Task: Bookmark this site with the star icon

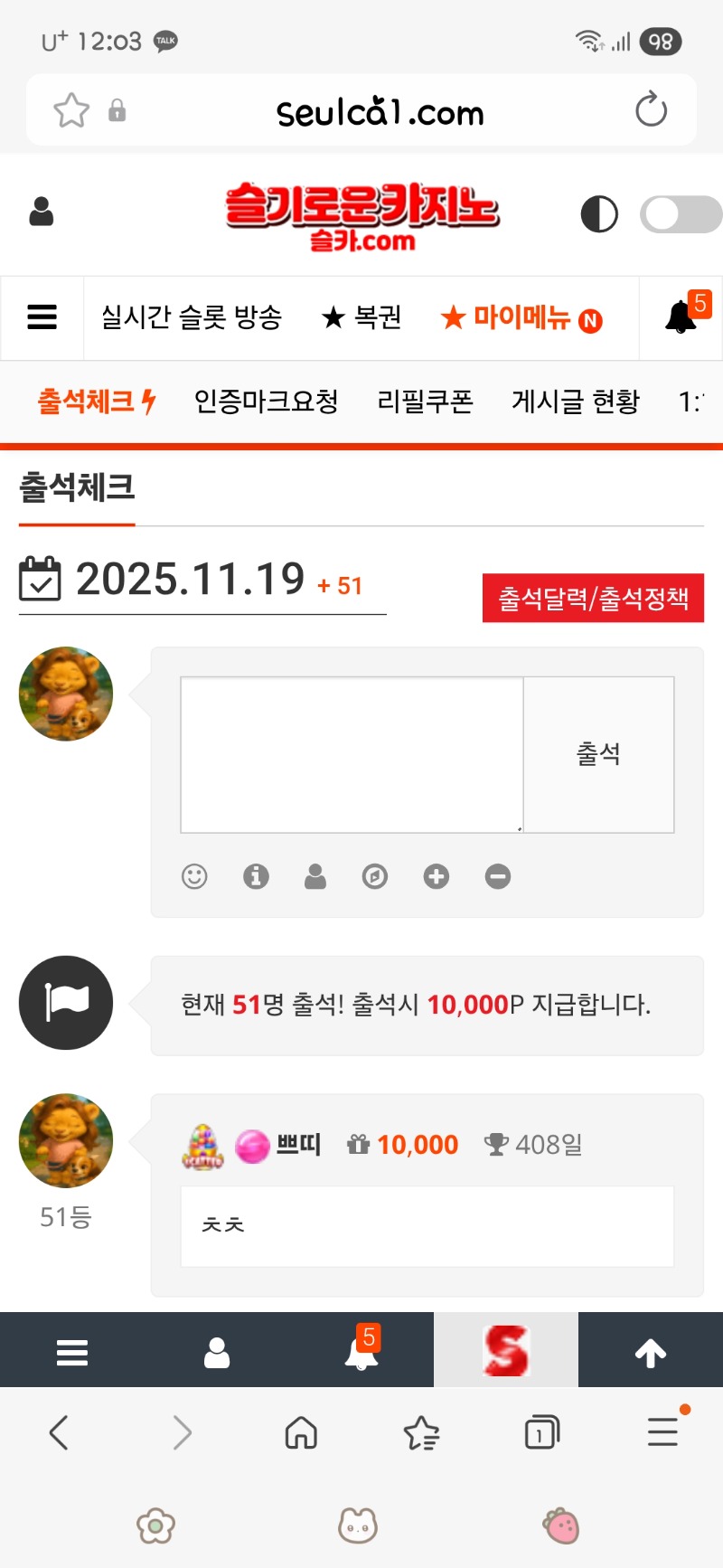Action: tap(71, 110)
